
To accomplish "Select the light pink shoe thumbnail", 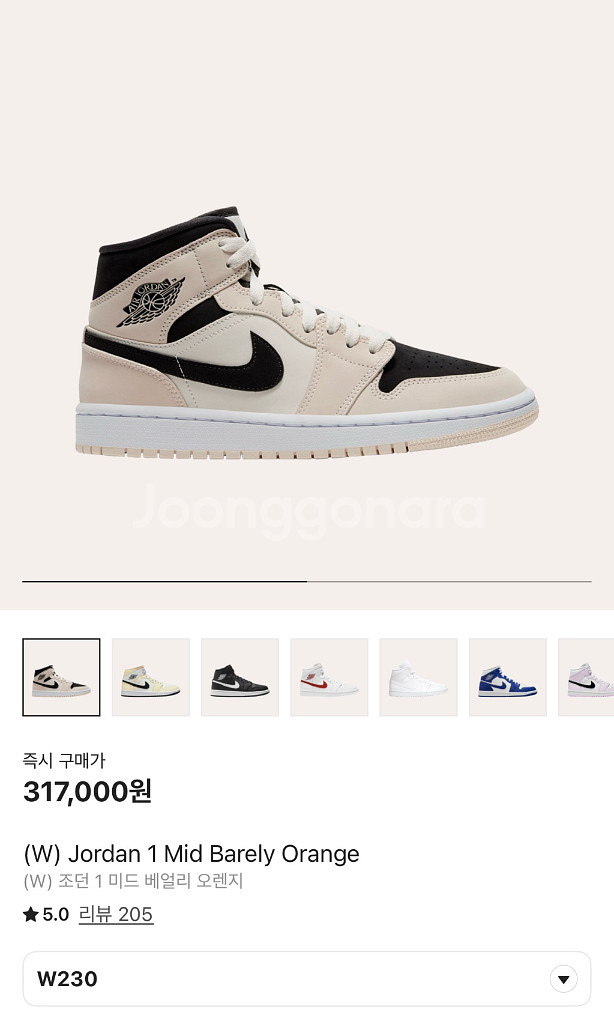I will [x=588, y=677].
